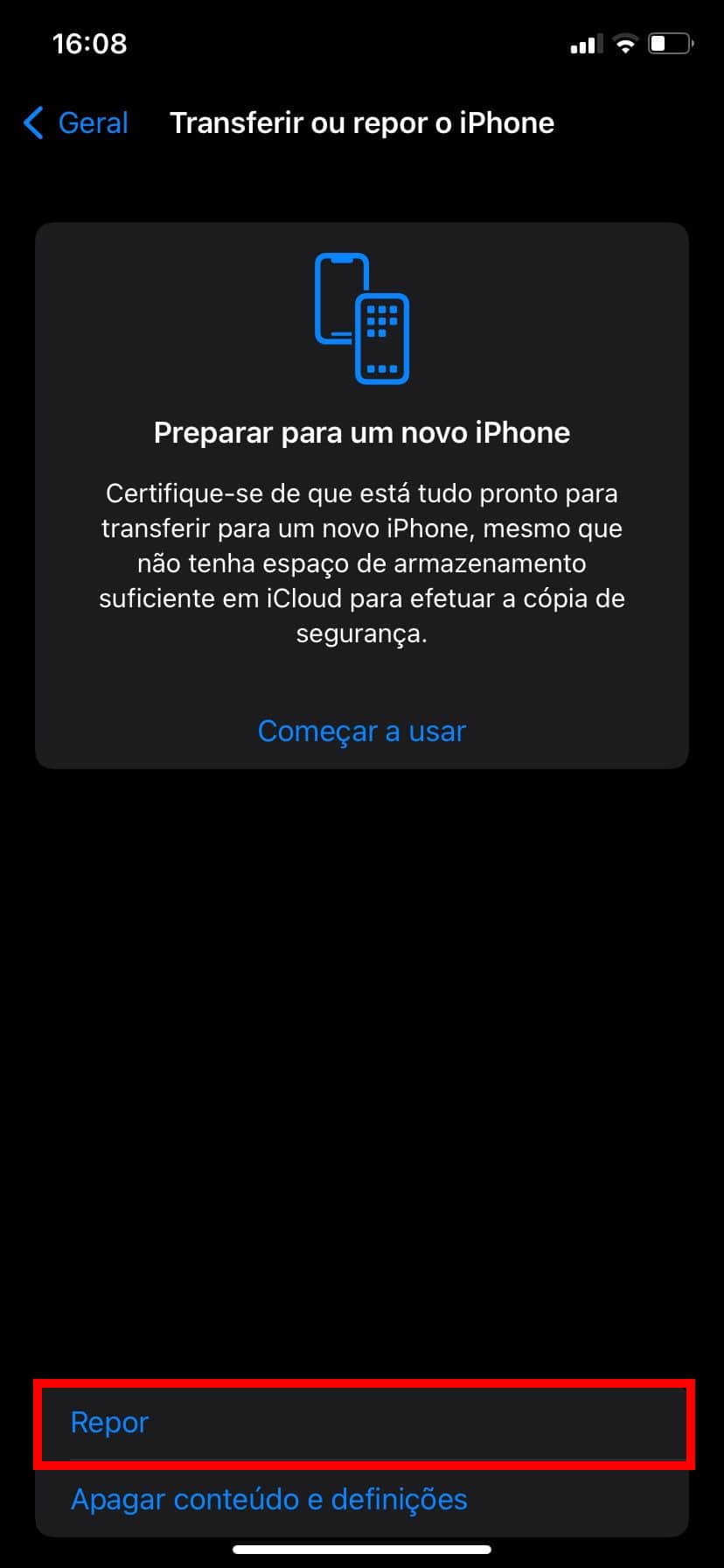Select Apagar conteúdo e definições
Image resolution: width=724 pixels, height=1568 pixels.
click(362, 1499)
